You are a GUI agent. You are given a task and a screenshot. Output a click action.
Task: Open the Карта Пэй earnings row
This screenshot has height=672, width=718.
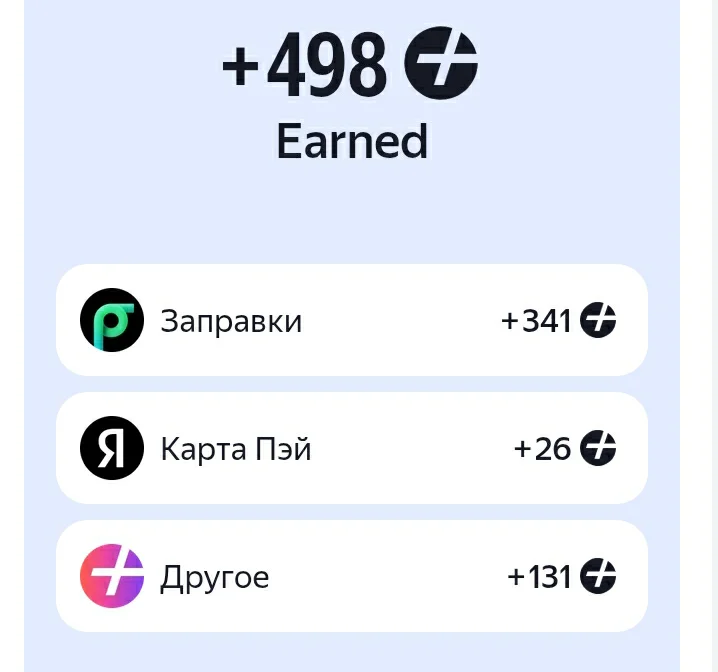(x=352, y=448)
